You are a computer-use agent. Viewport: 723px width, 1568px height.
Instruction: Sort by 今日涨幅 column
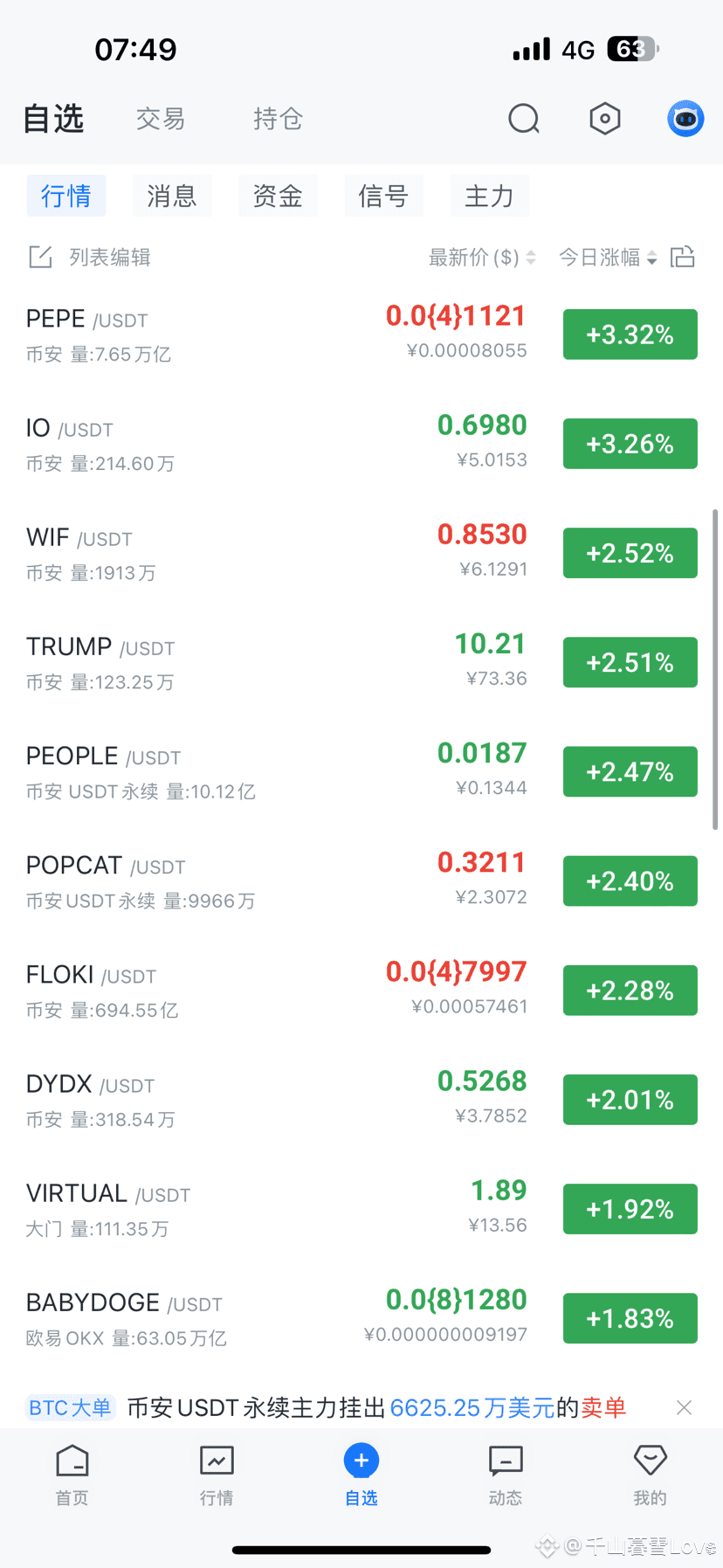point(608,257)
